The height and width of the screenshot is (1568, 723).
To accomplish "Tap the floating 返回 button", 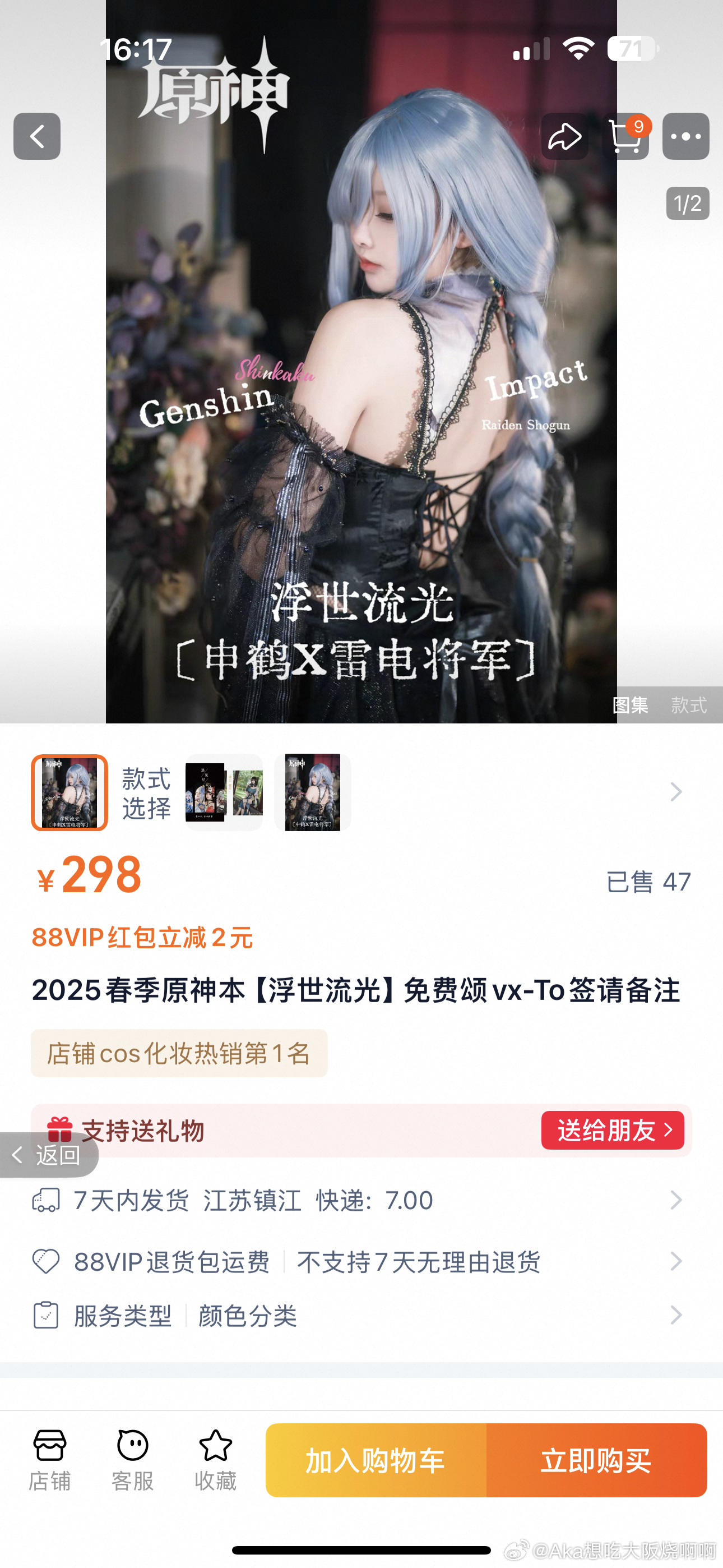I will 49,1155.
